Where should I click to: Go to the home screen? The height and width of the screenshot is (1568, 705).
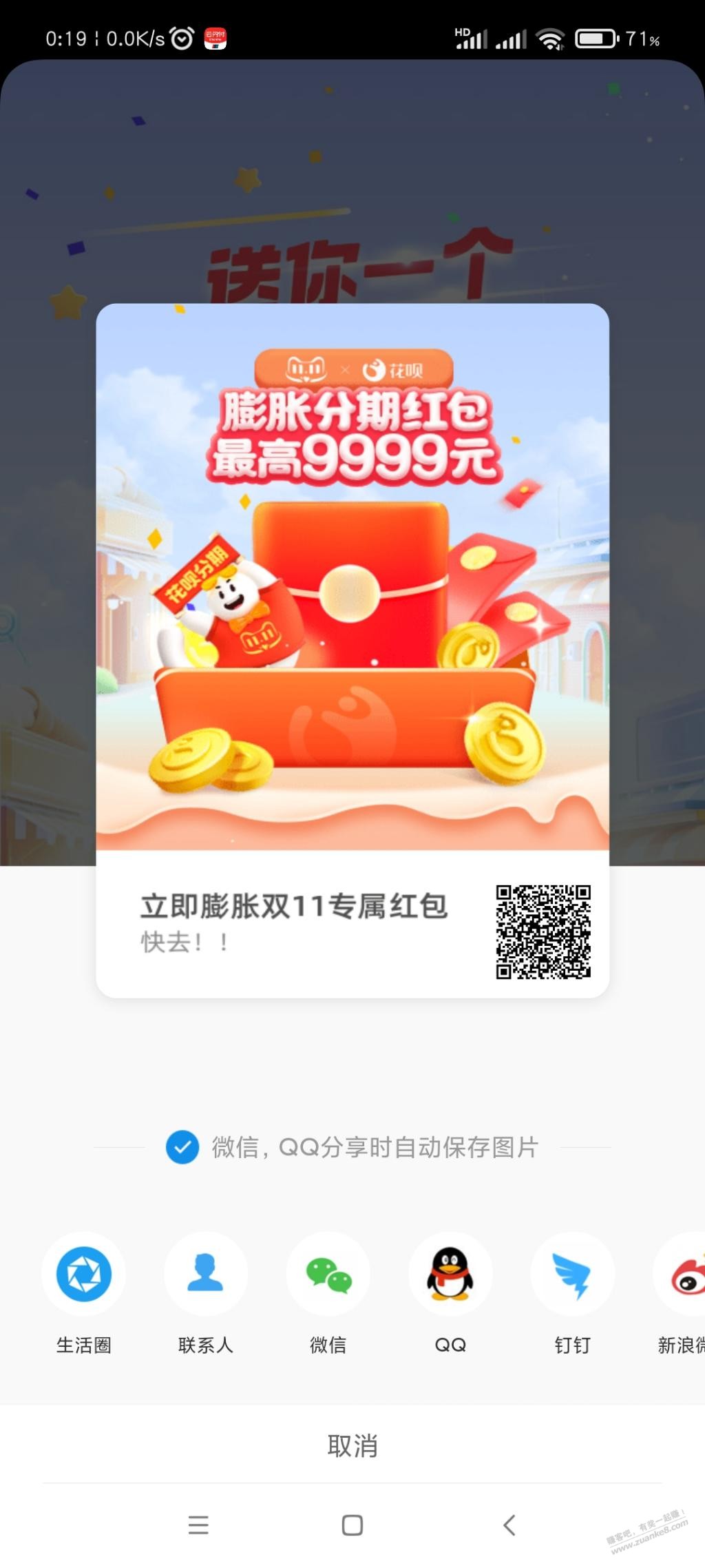[352, 1525]
